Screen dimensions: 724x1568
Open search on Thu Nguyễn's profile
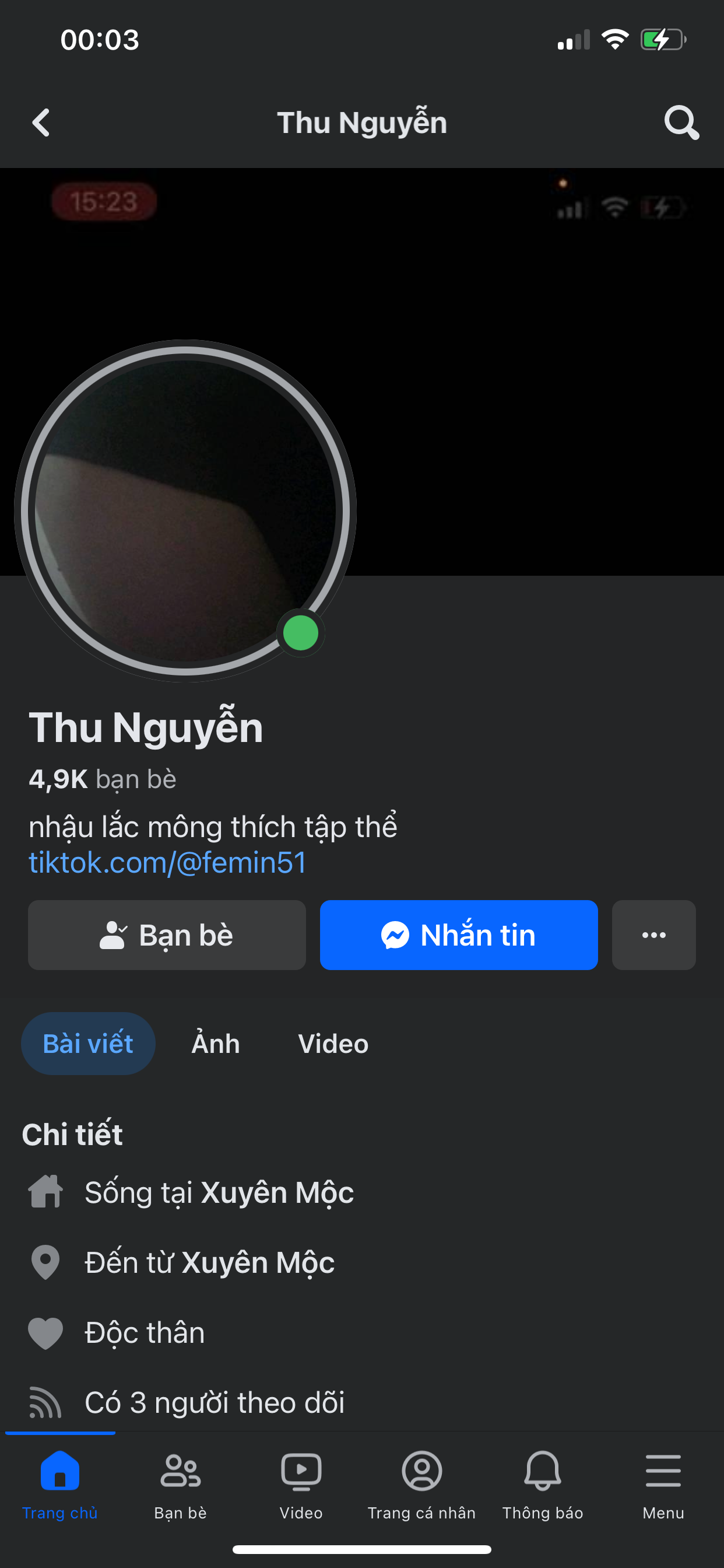(x=681, y=123)
